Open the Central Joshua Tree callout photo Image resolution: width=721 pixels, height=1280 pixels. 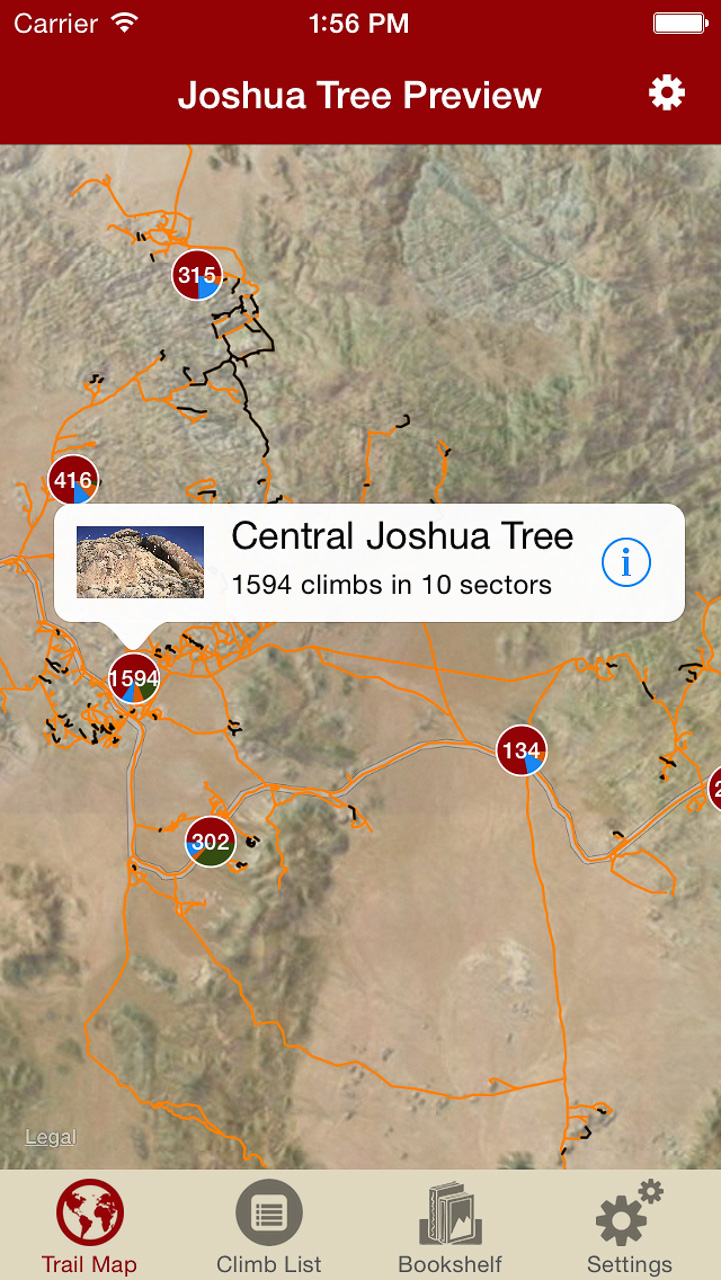tap(140, 562)
